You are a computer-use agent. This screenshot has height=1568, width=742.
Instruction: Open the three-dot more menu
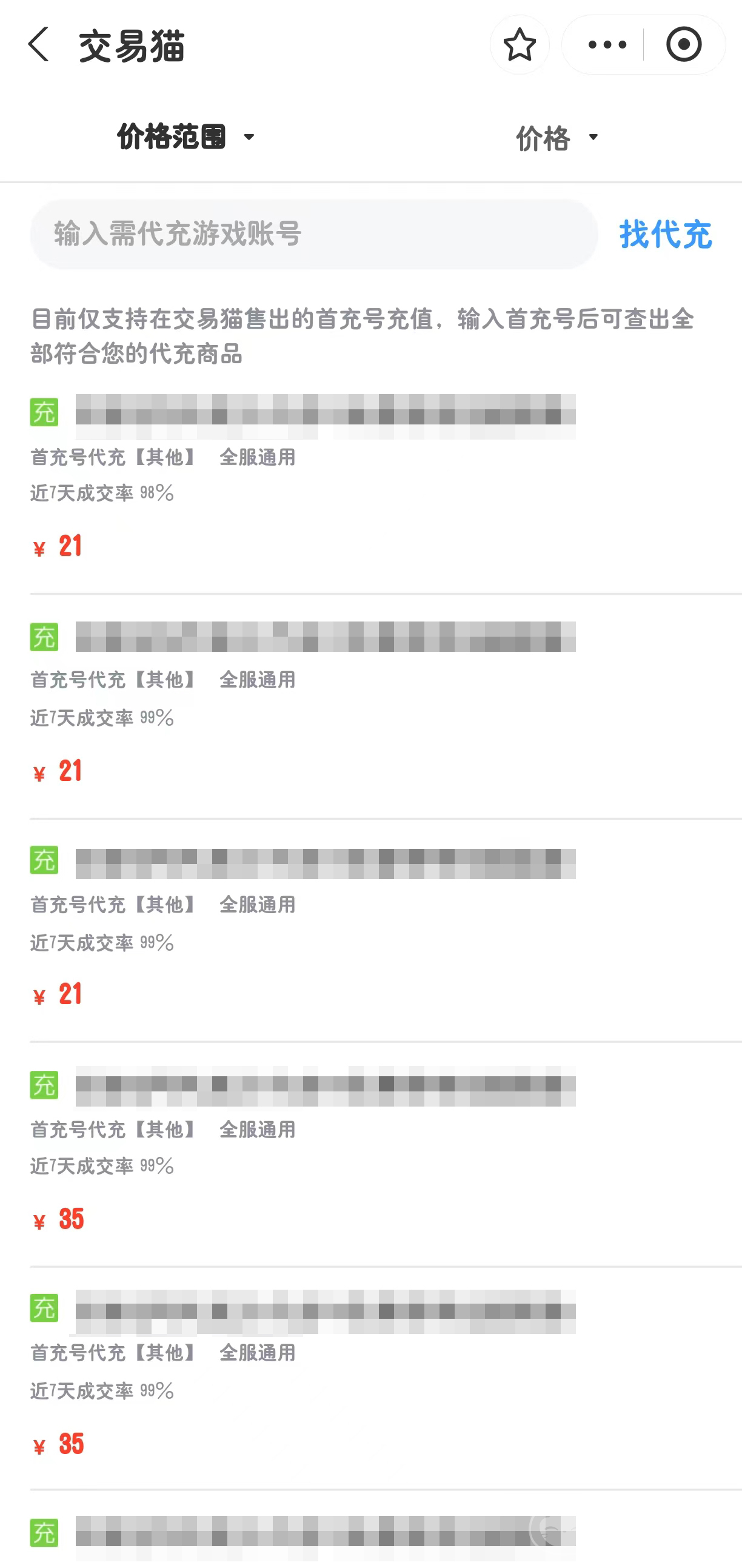(x=606, y=45)
